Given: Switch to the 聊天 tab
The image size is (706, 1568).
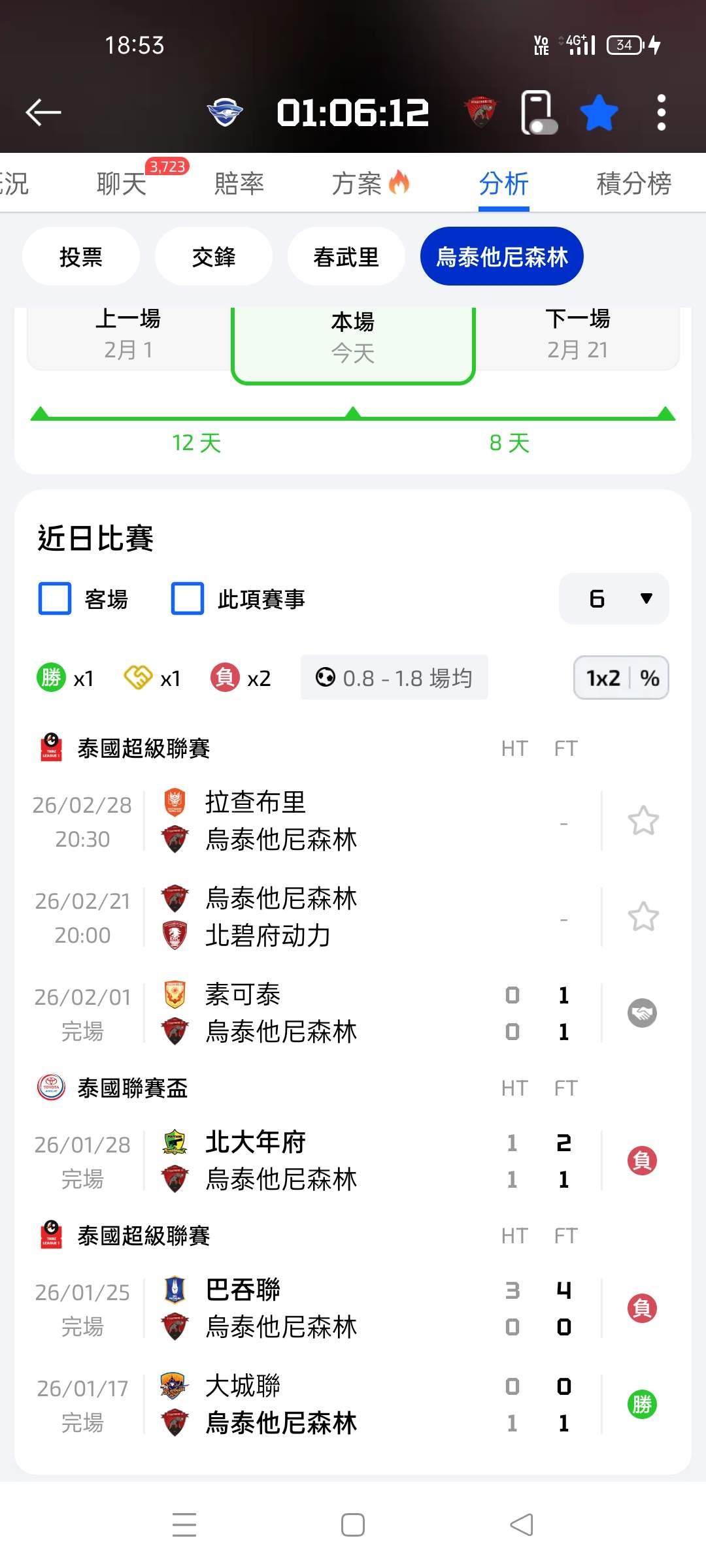Looking at the screenshot, I should pyautogui.click(x=122, y=184).
